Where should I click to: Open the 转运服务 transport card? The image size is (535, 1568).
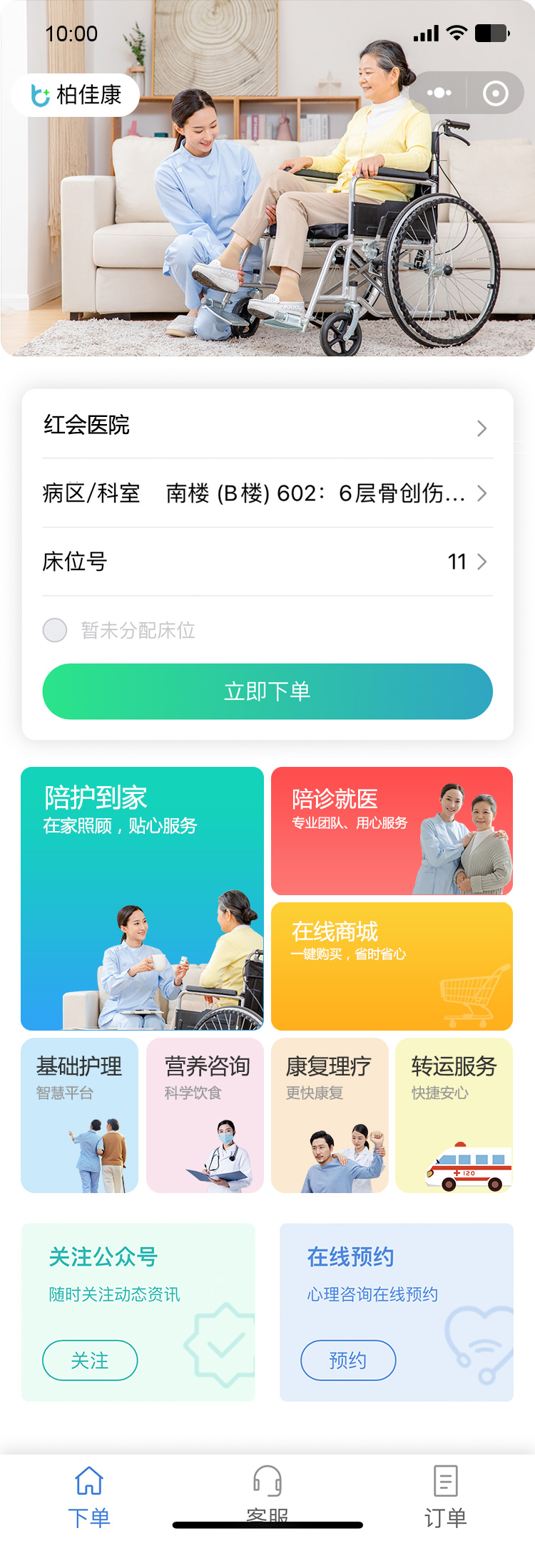(454, 1115)
